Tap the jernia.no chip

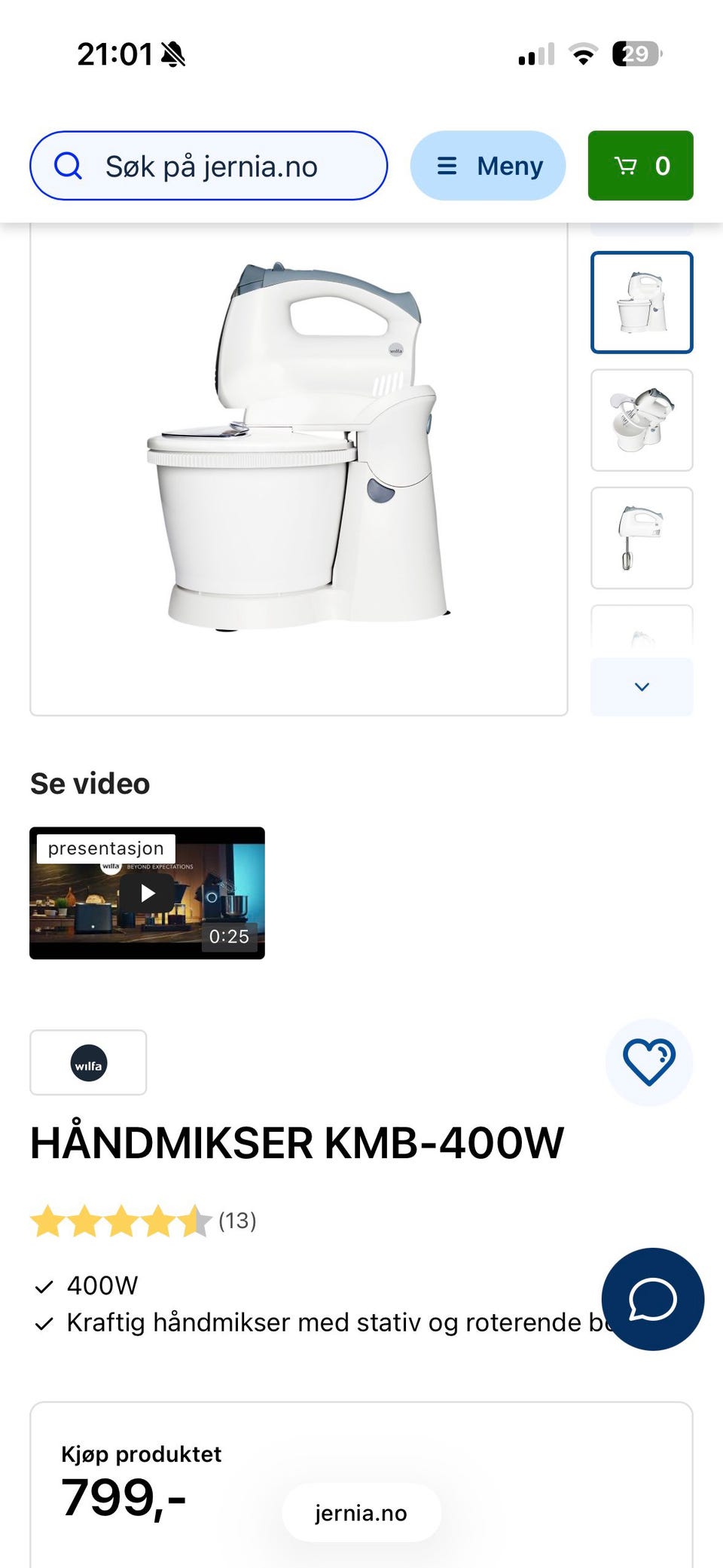pos(361,1513)
